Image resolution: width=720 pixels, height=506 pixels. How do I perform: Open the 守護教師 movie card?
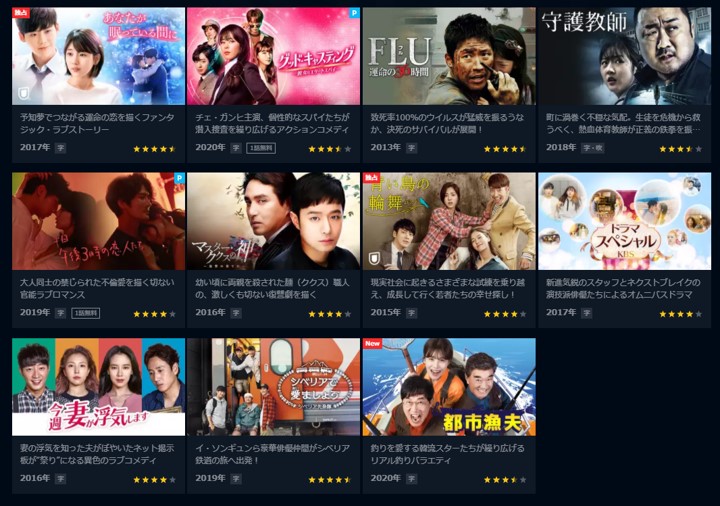(x=624, y=57)
